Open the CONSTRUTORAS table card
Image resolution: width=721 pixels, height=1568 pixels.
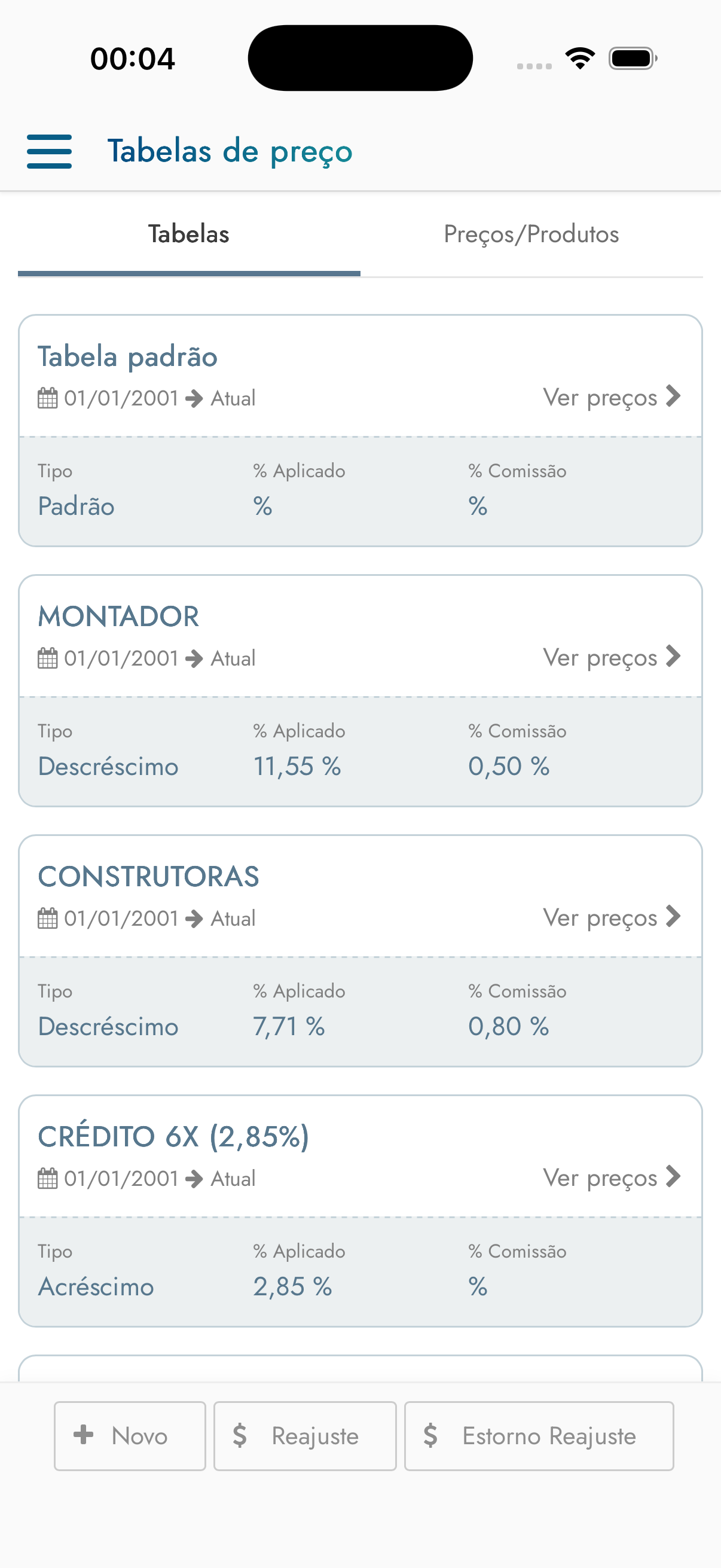360,951
